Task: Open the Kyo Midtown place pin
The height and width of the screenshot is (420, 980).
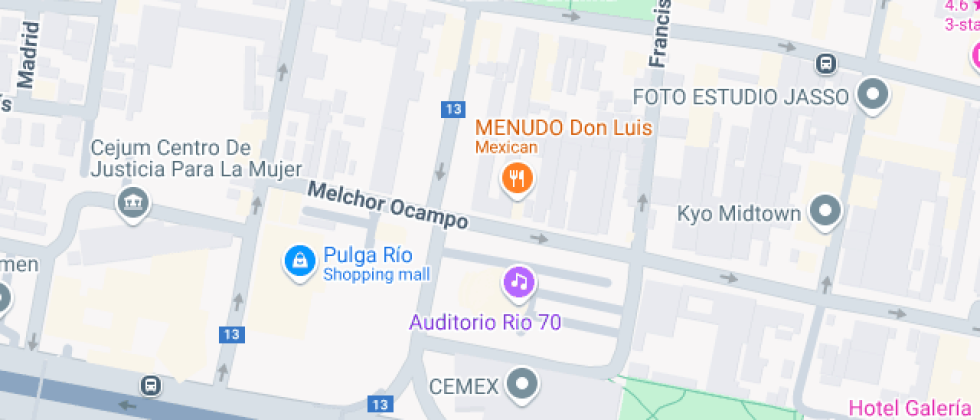Action: 825,212
